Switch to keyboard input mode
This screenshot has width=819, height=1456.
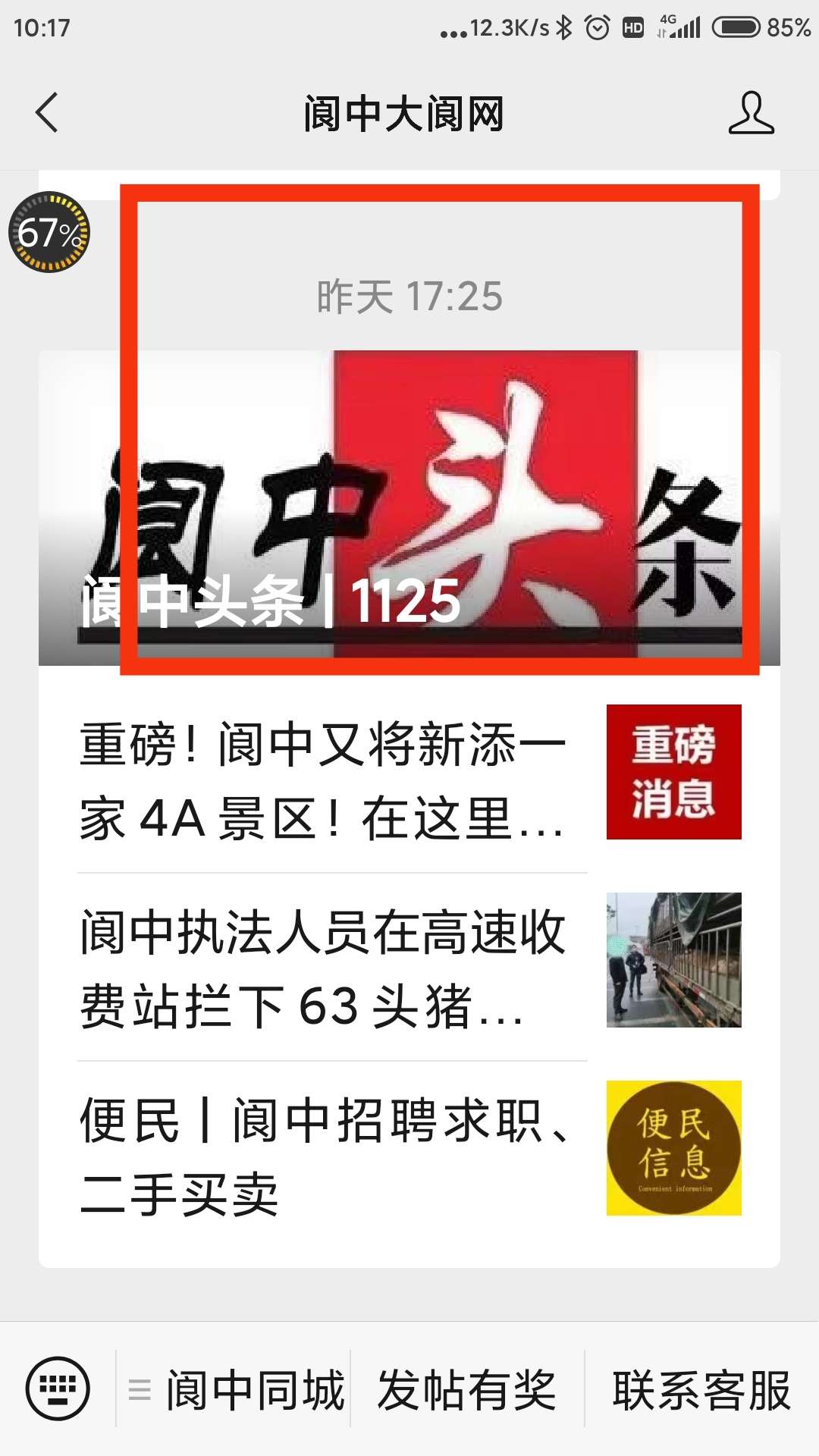[x=58, y=1389]
